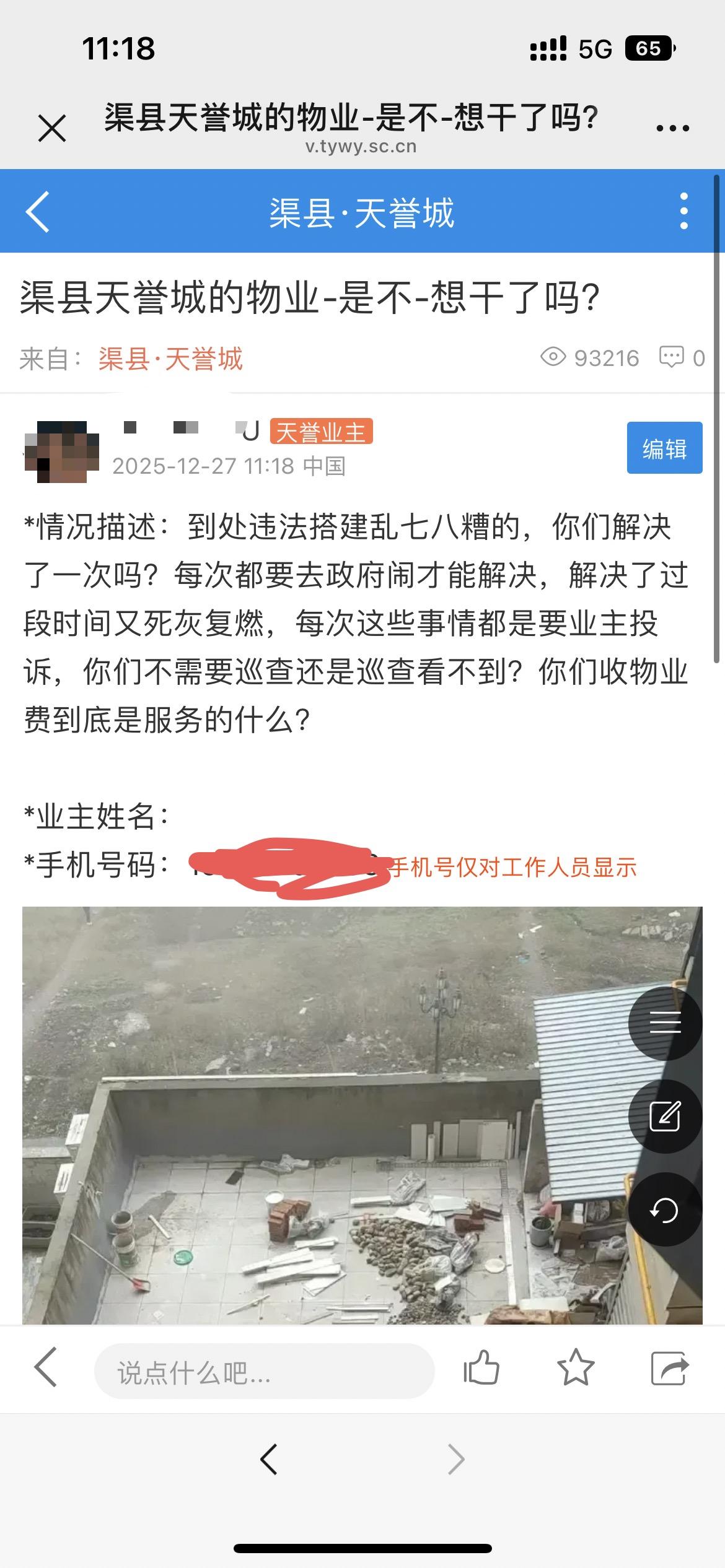
Task: Open the floating list menu button
Action: click(665, 1023)
